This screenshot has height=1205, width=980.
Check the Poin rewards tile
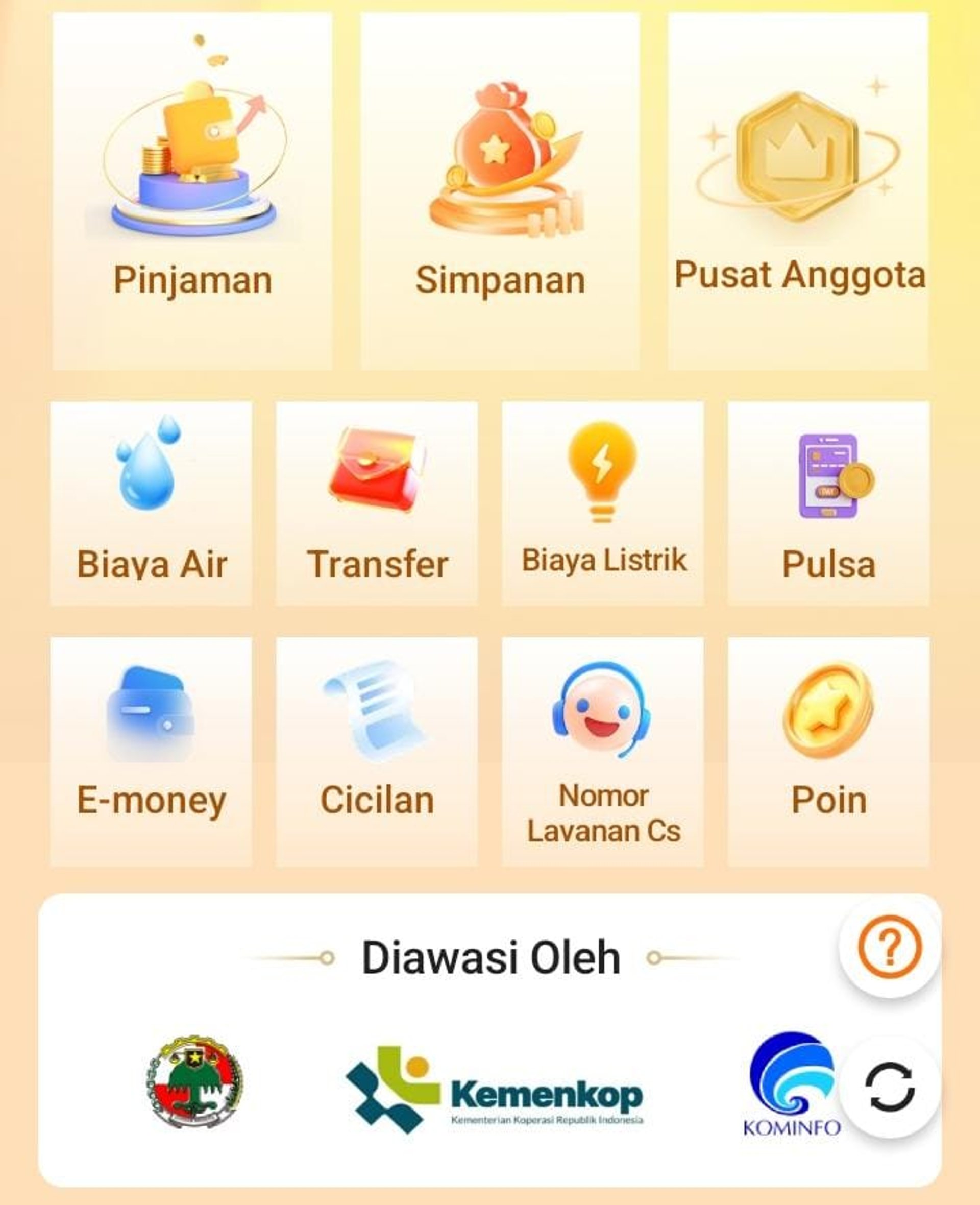tap(828, 752)
